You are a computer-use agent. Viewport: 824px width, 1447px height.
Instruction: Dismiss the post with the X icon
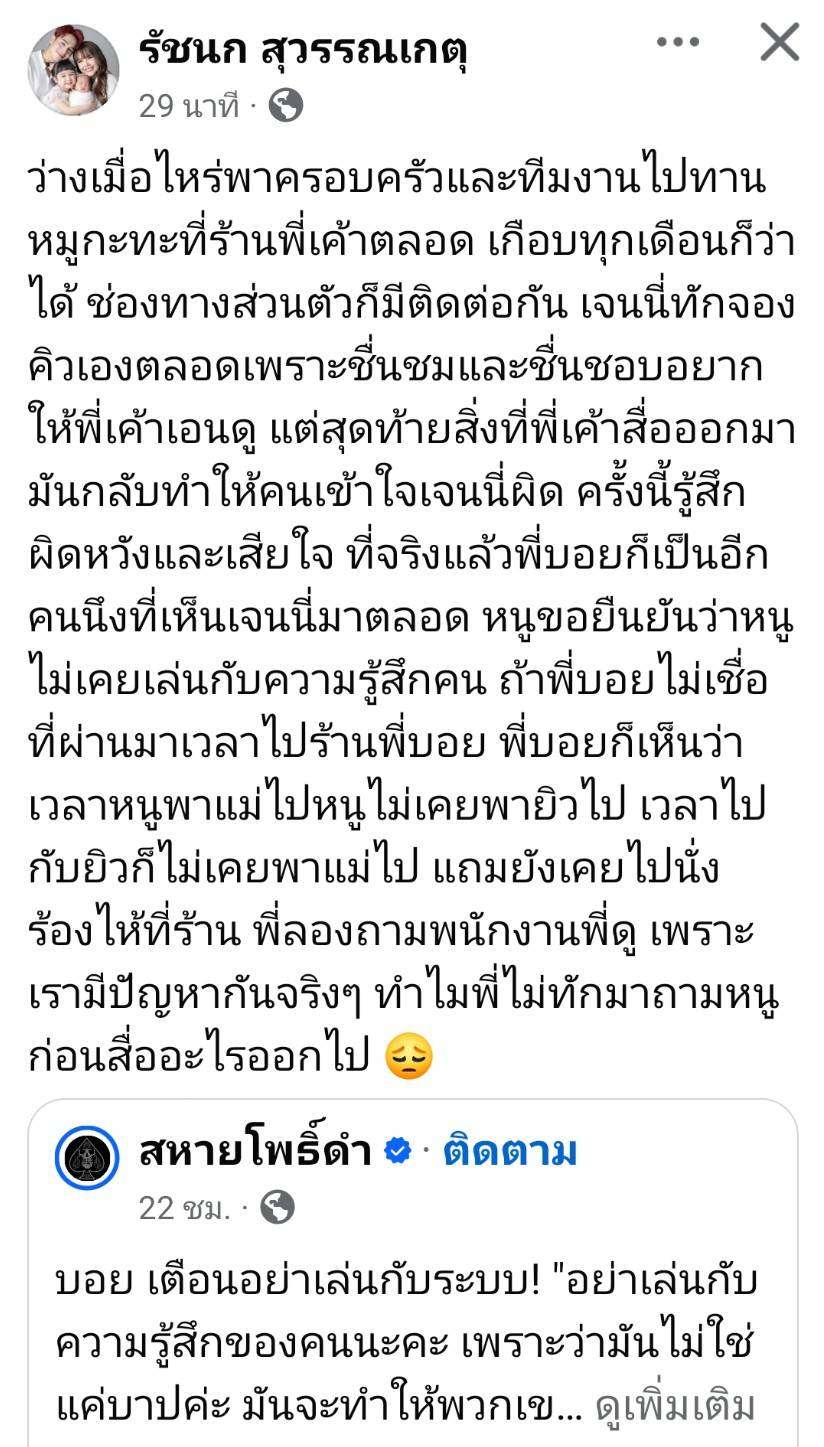779,43
